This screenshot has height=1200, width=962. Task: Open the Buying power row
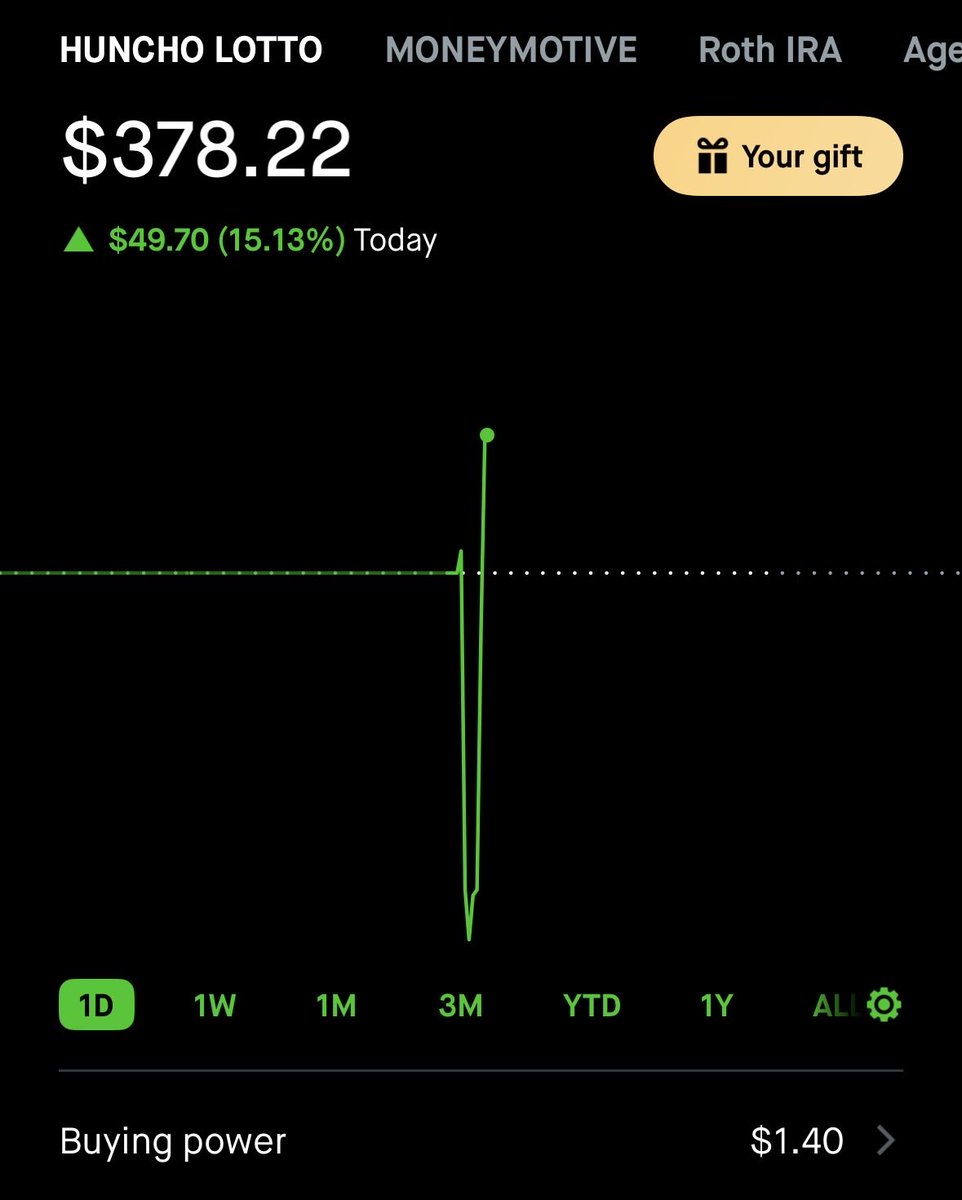point(481,1141)
